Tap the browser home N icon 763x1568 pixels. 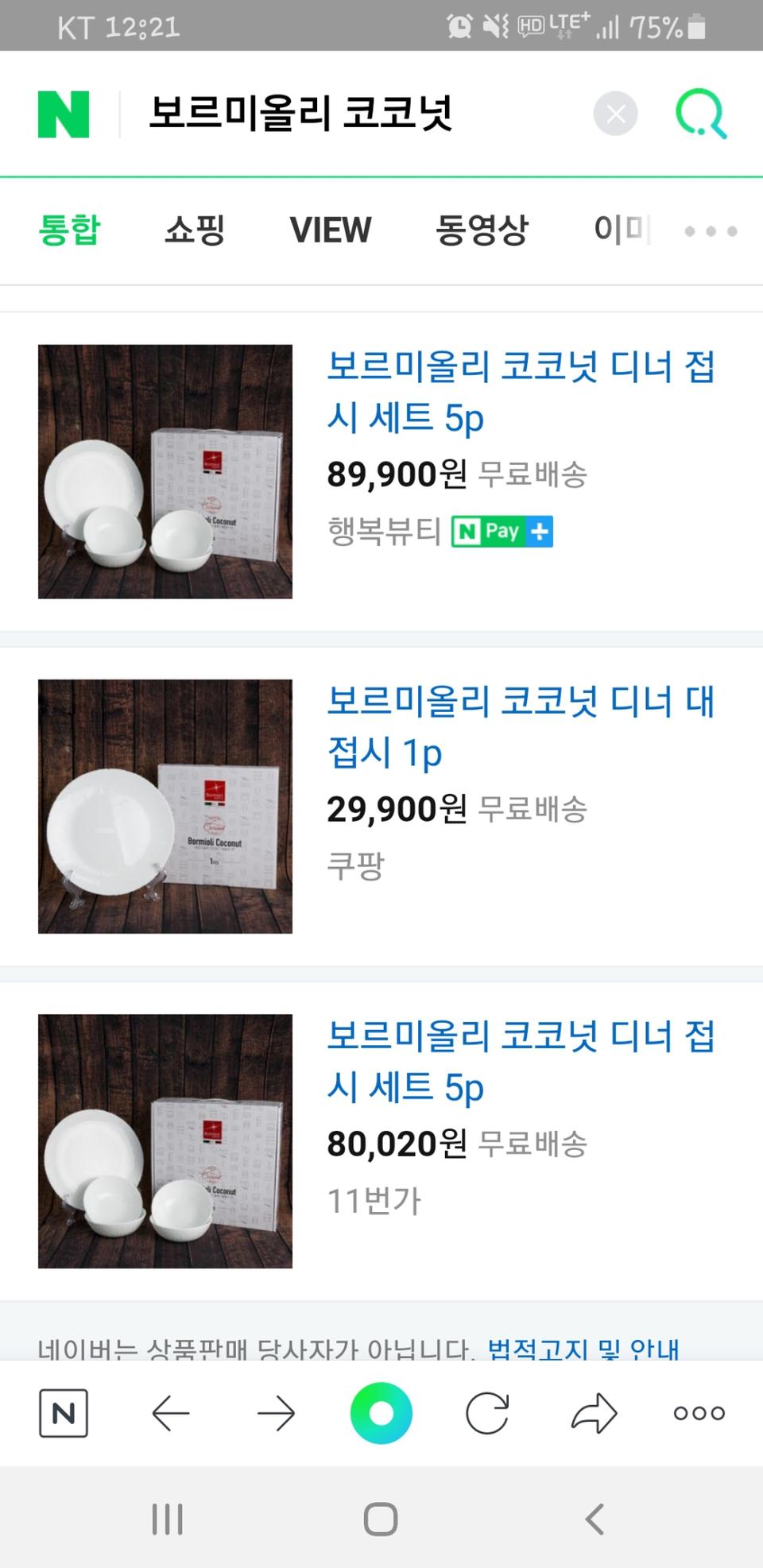[63, 1413]
